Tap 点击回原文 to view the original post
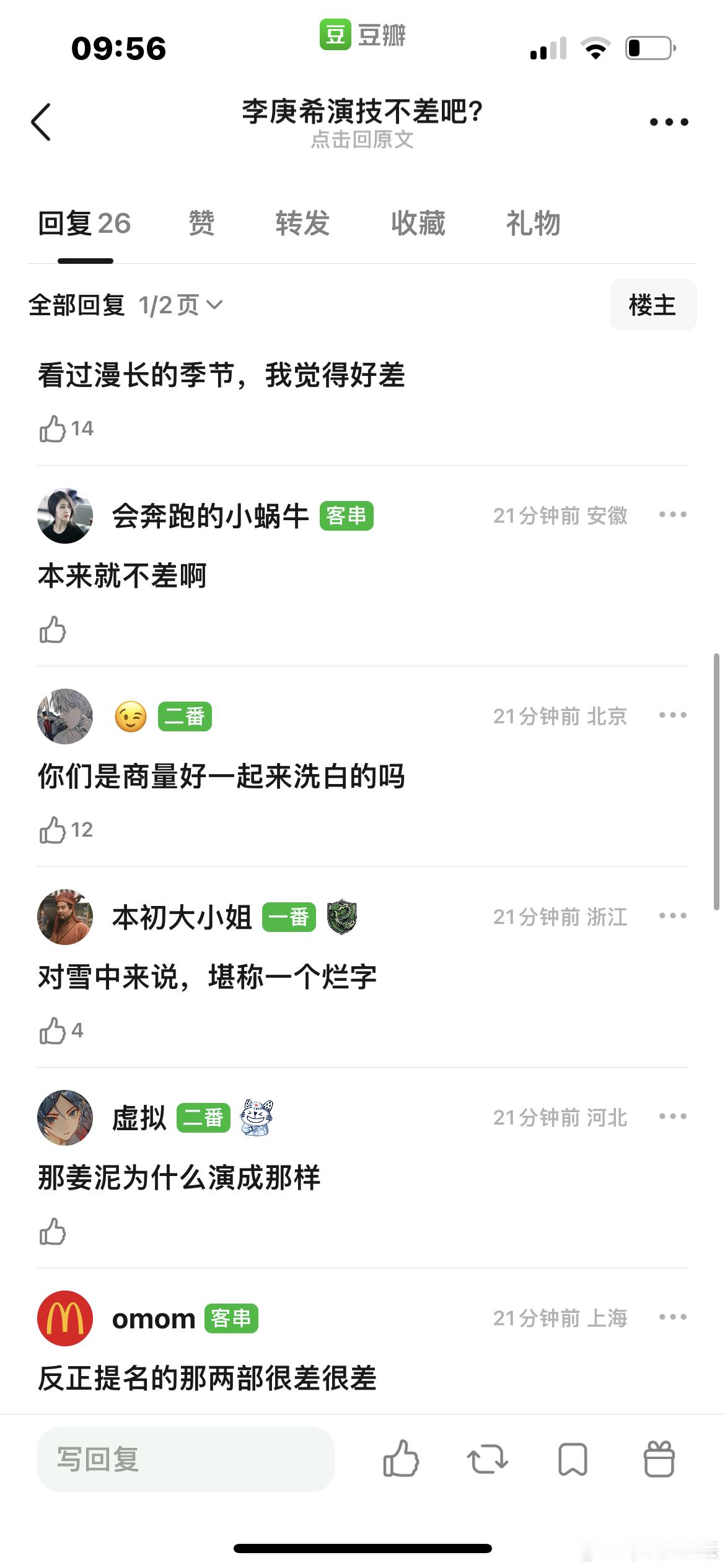This screenshot has width=725, height=1568. (362, 142)
